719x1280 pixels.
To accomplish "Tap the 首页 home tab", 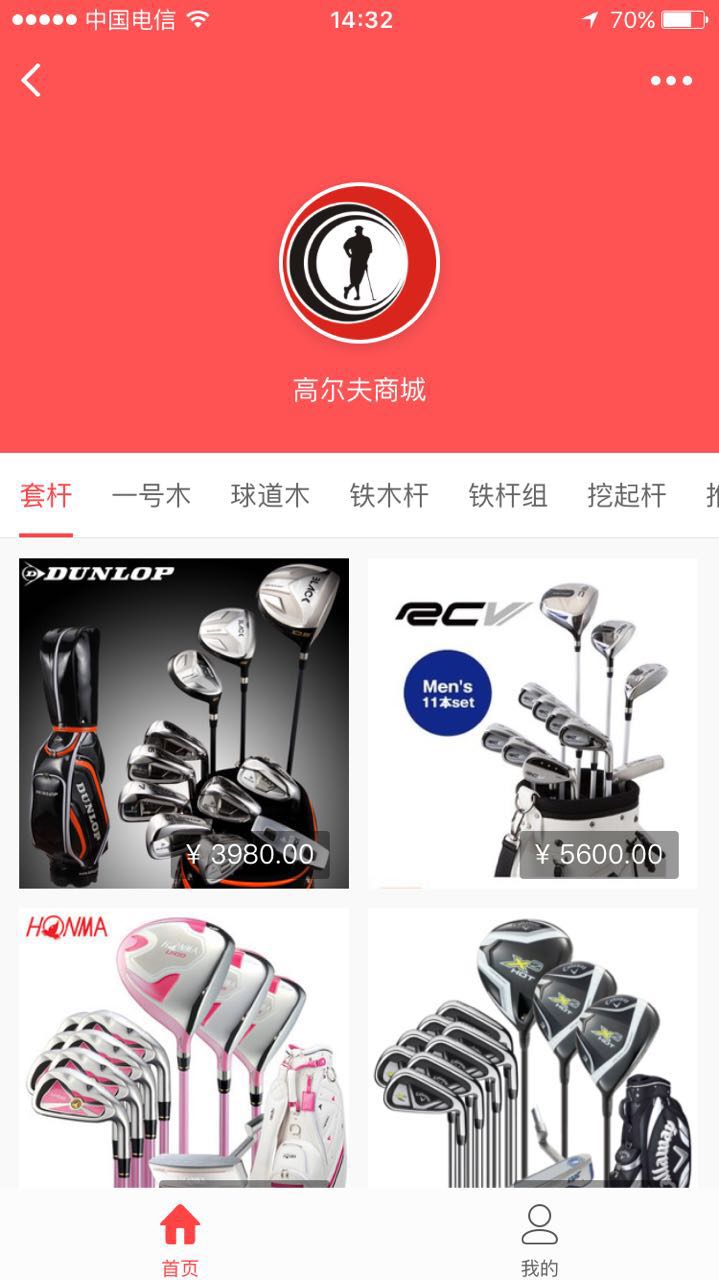I will point(180,1240).
